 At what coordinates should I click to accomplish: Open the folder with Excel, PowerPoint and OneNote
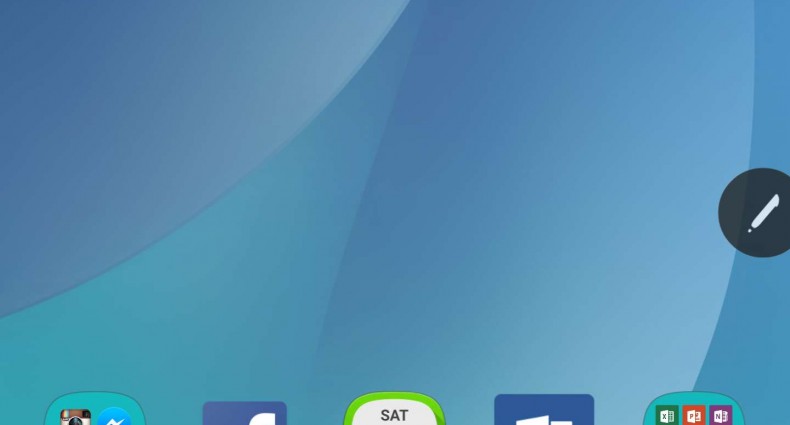pyautogui.click(x=694, y=412)
